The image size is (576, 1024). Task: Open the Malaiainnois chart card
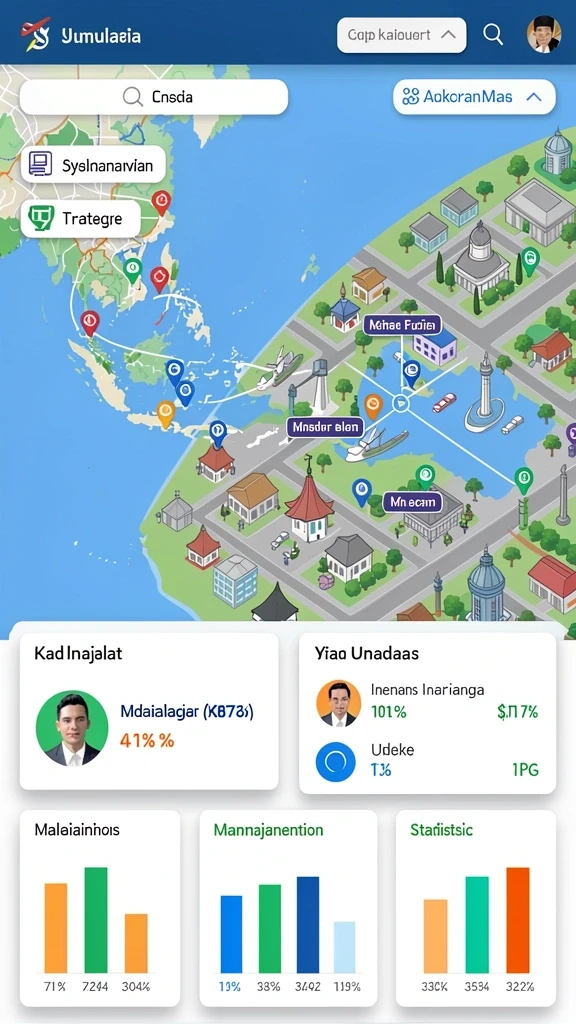(100, 908)
